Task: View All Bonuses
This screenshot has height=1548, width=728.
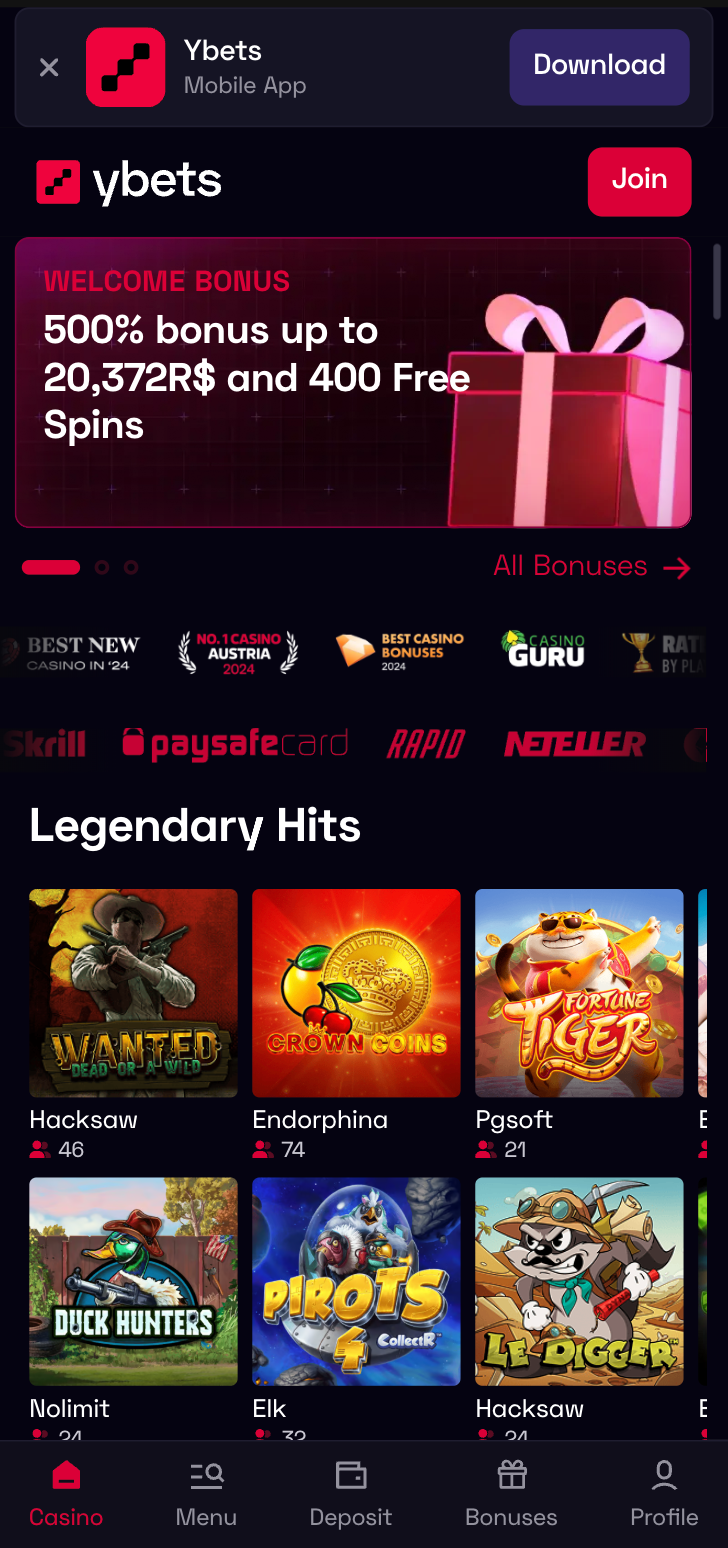Action: coord(592,566)
